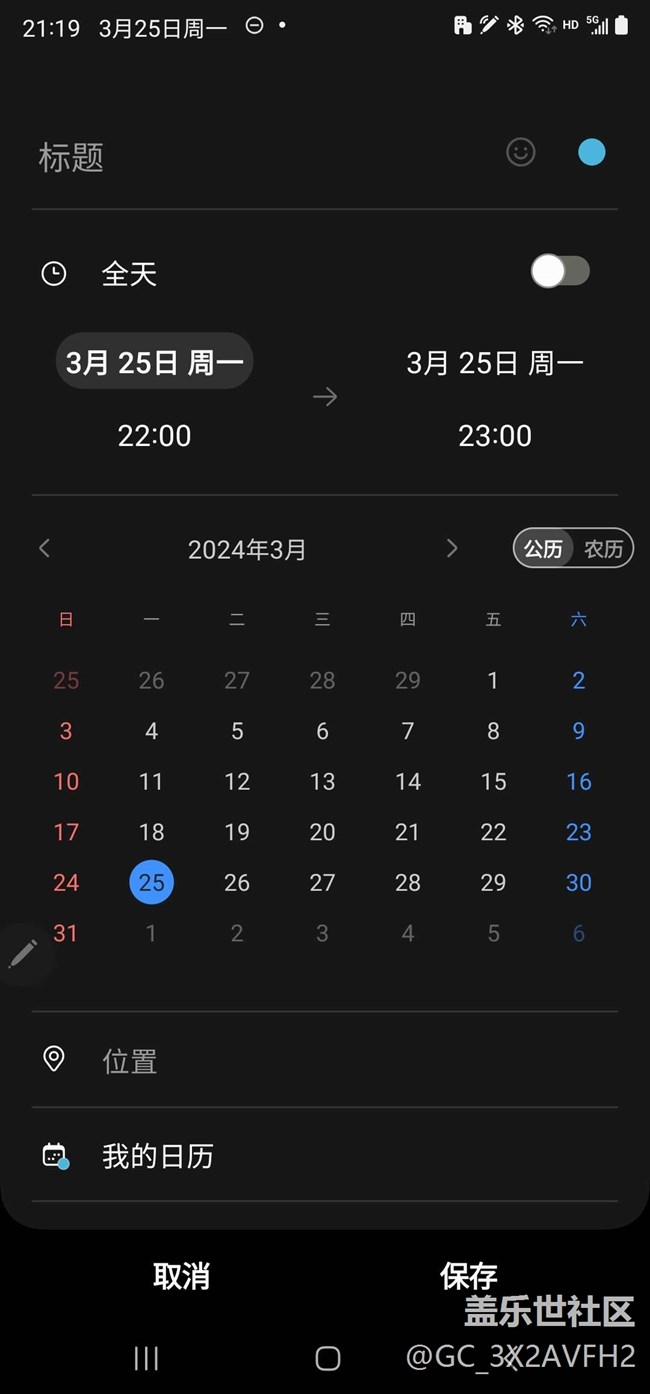Choose March 13 as the date

(x=322, y=782)
